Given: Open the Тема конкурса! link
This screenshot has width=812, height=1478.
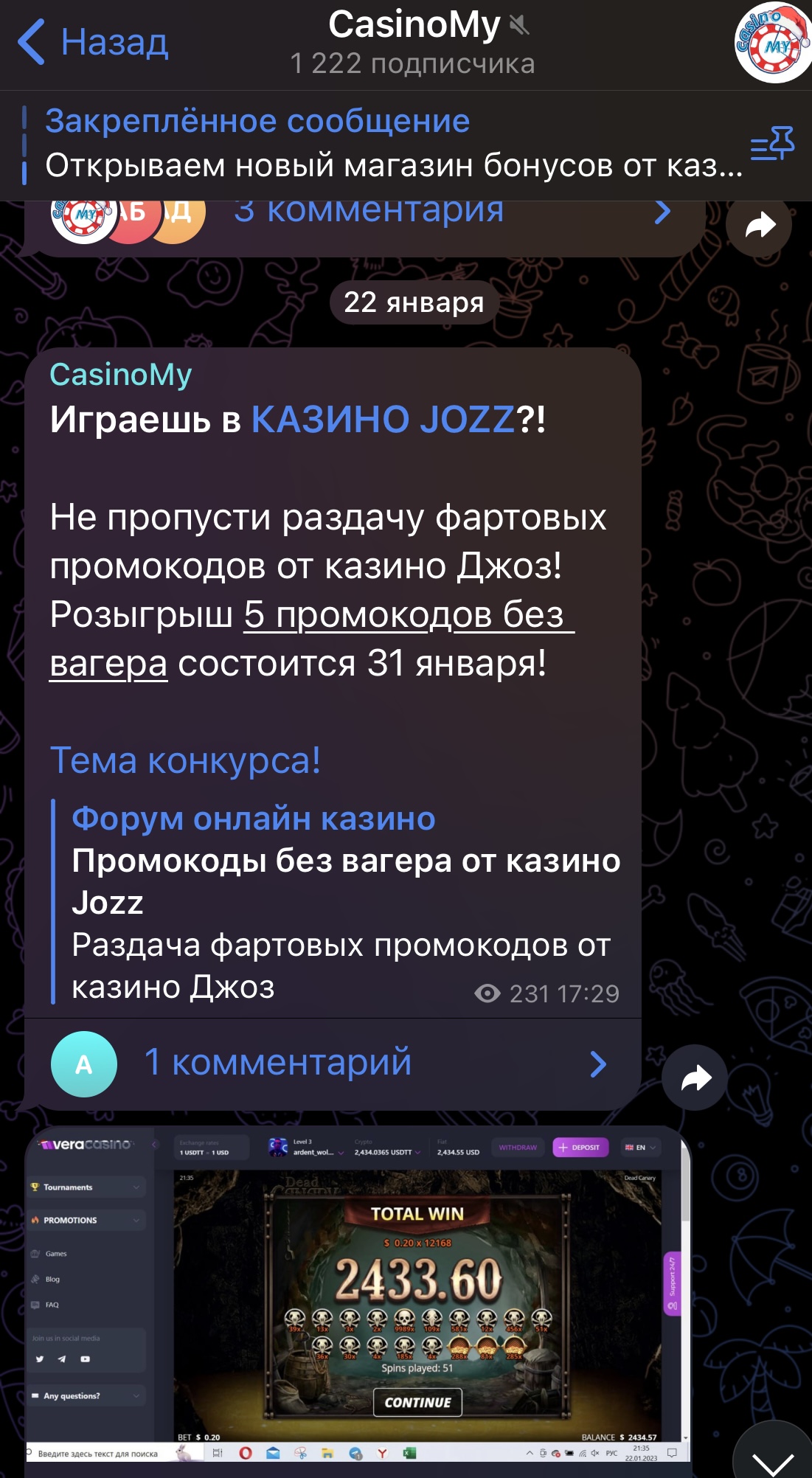Looking at the screenshot, I should coord(185,760).
